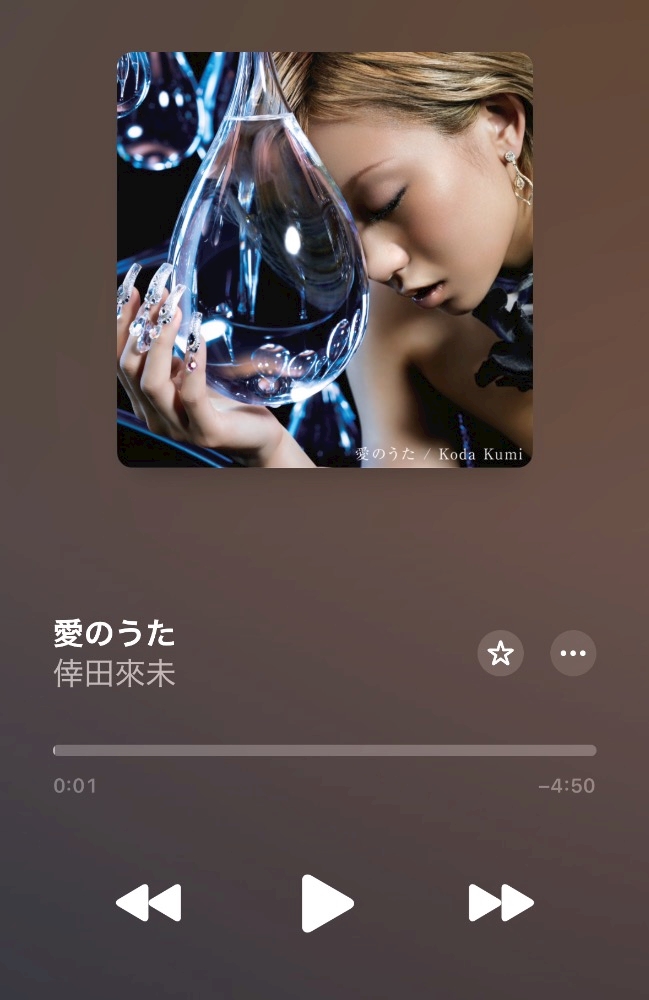Skip back to the previous track

click(x=149, y=902)
